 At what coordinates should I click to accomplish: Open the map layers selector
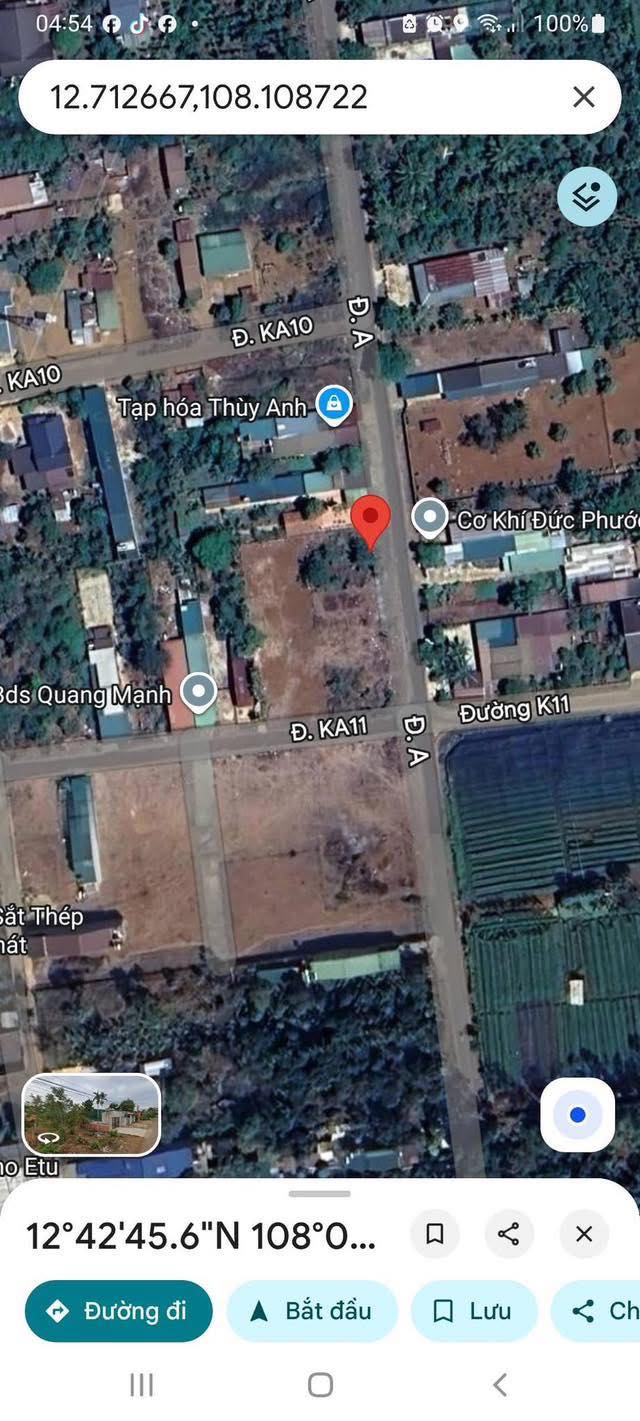pos(586,197)
